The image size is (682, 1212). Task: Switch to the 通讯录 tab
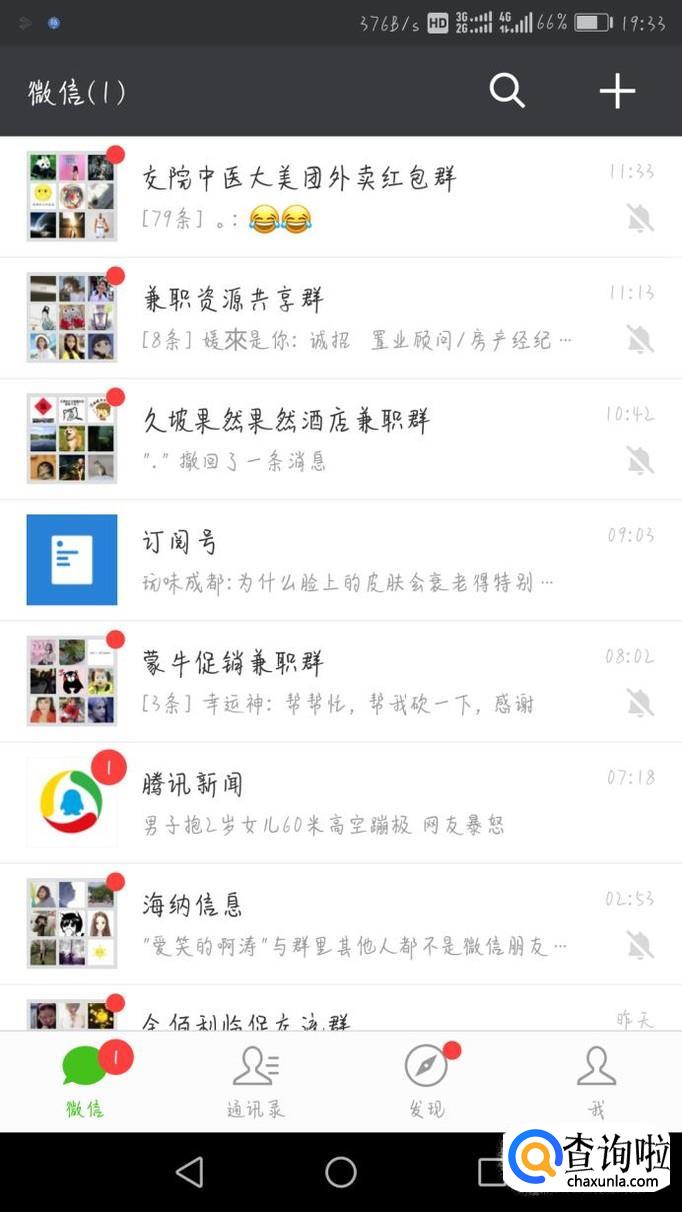(256, 1081)
